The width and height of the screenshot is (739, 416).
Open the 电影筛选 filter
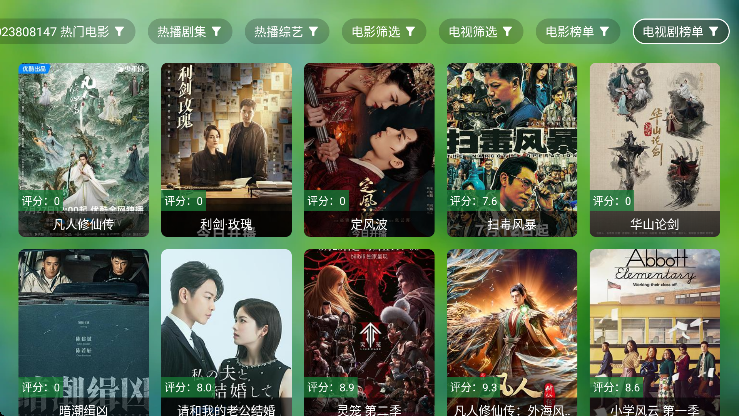point(383,32)
